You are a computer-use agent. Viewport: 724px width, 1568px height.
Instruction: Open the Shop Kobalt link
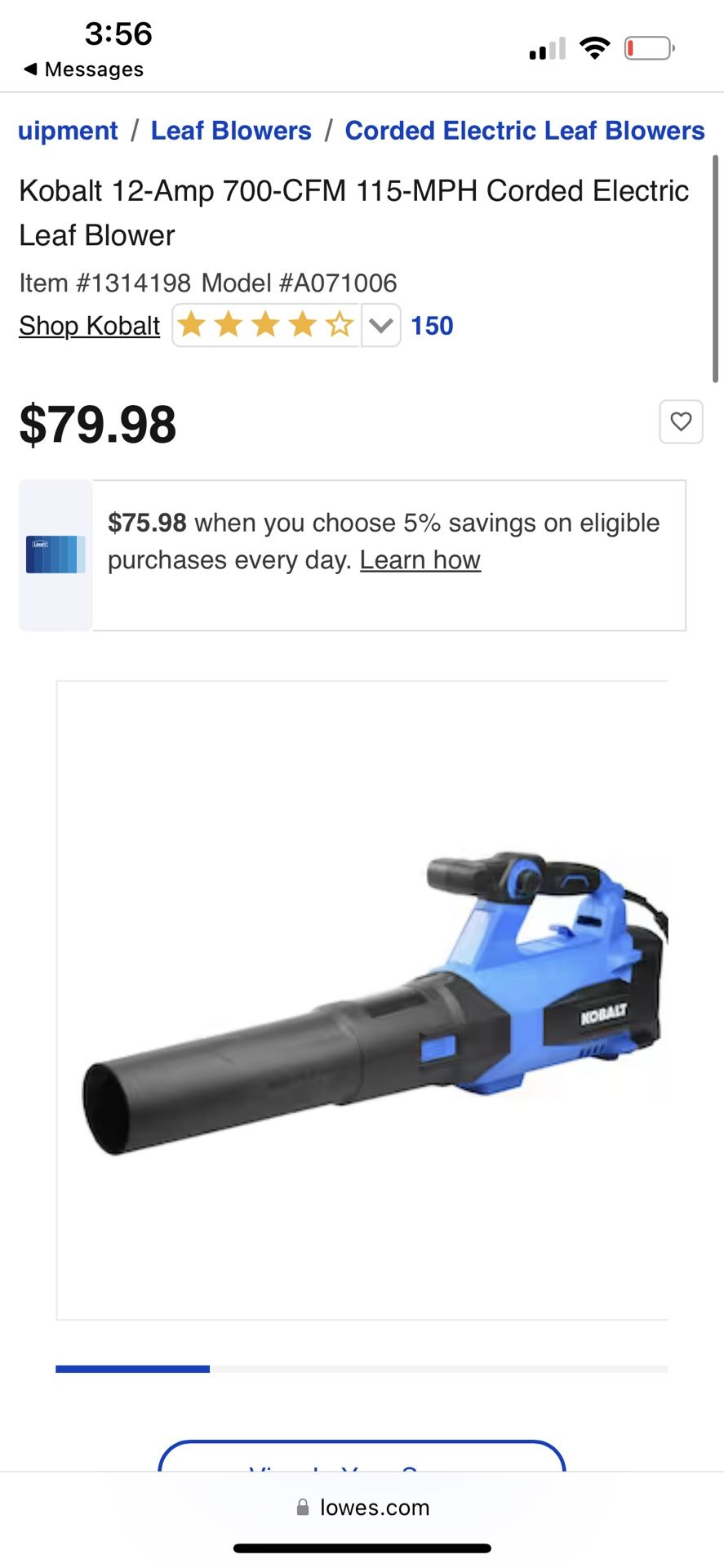pyautogui.click(x=90, y=326)
